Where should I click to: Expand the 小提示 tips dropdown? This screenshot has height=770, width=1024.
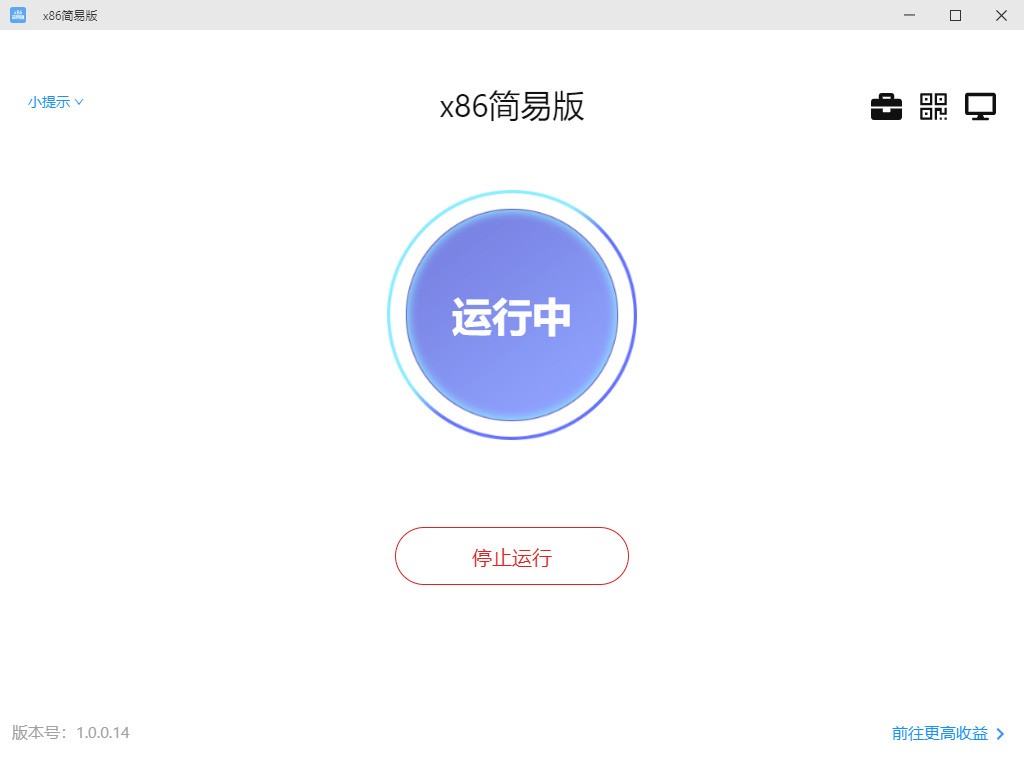[55, 102]
